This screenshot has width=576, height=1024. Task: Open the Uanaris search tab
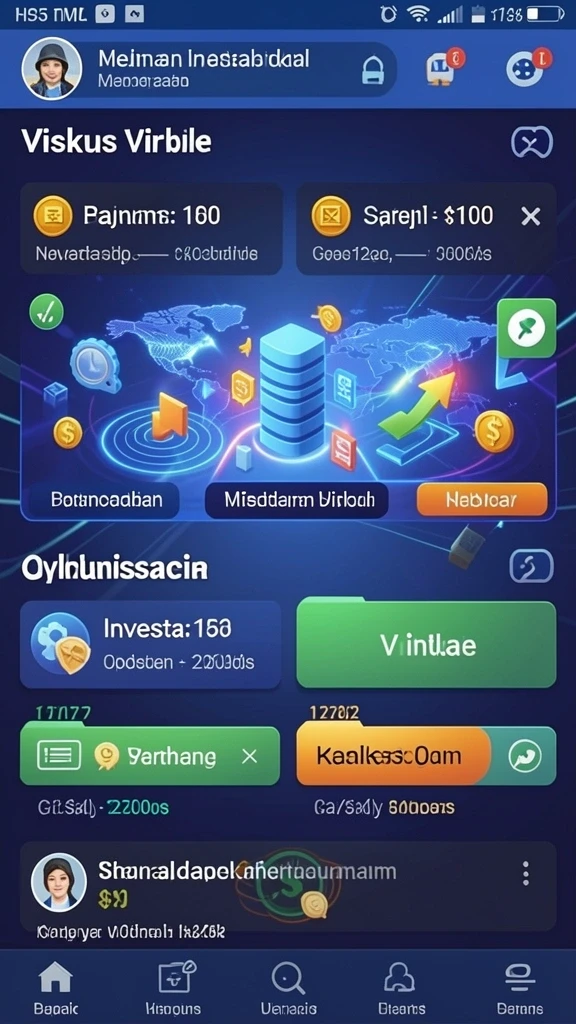point(288,988)
